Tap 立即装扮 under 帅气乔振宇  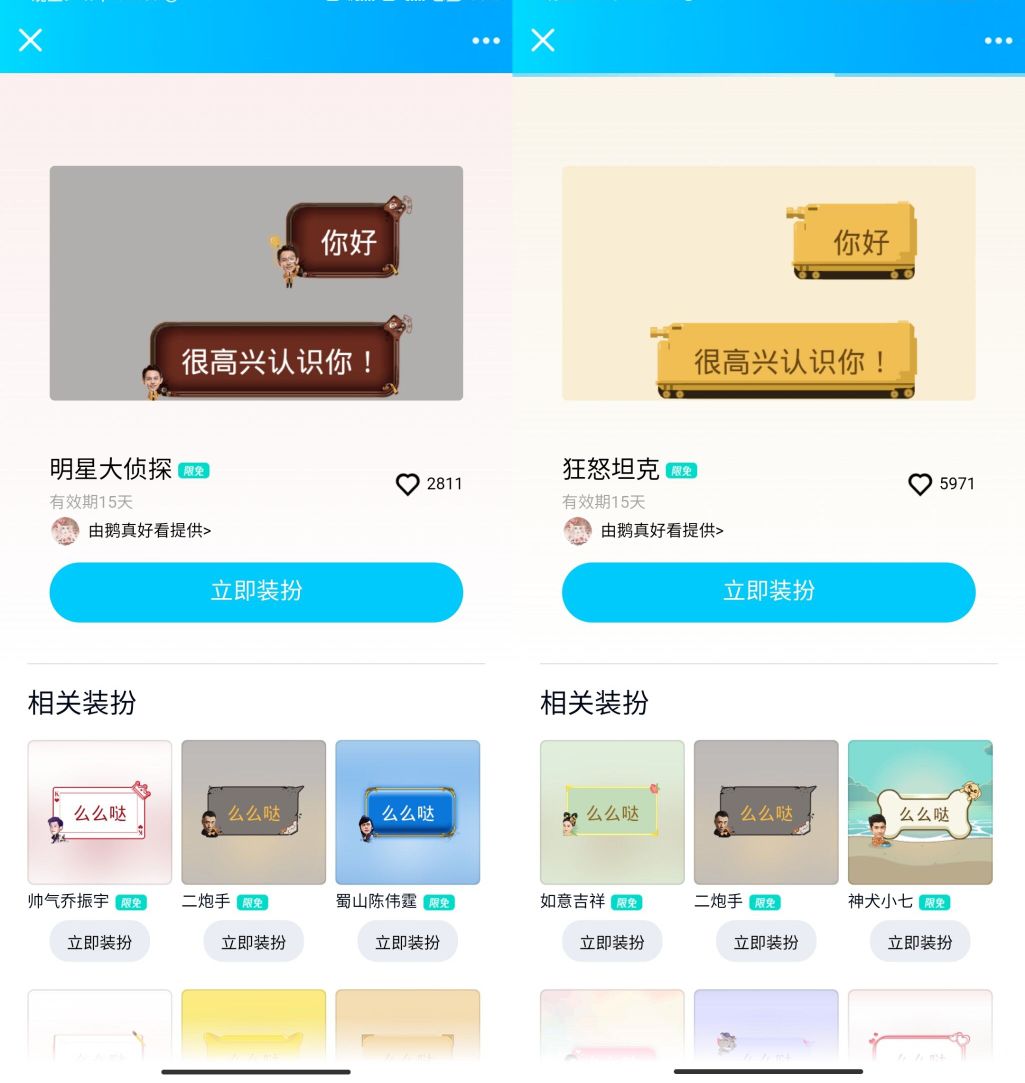tap(100, 942)
